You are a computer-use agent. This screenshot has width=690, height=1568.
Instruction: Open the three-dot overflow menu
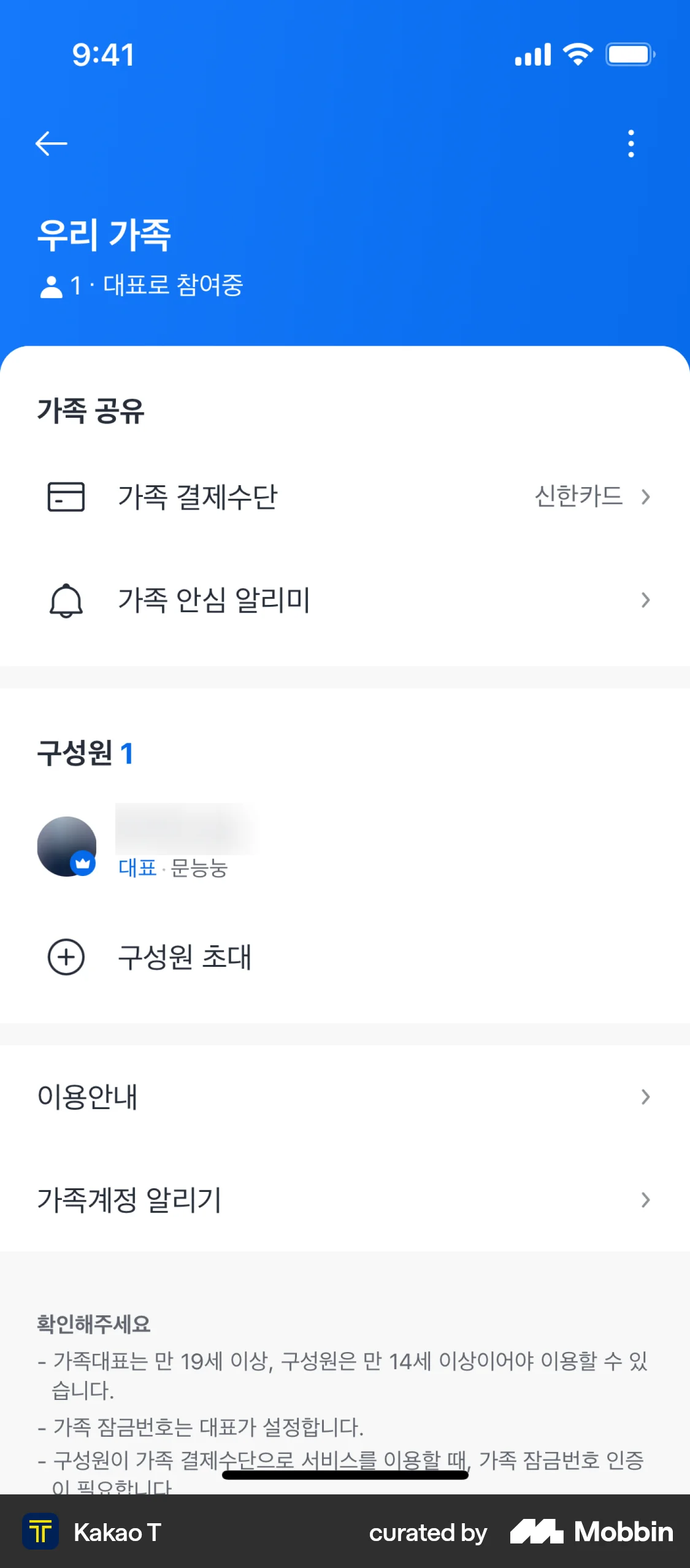[x=631, y=142]
